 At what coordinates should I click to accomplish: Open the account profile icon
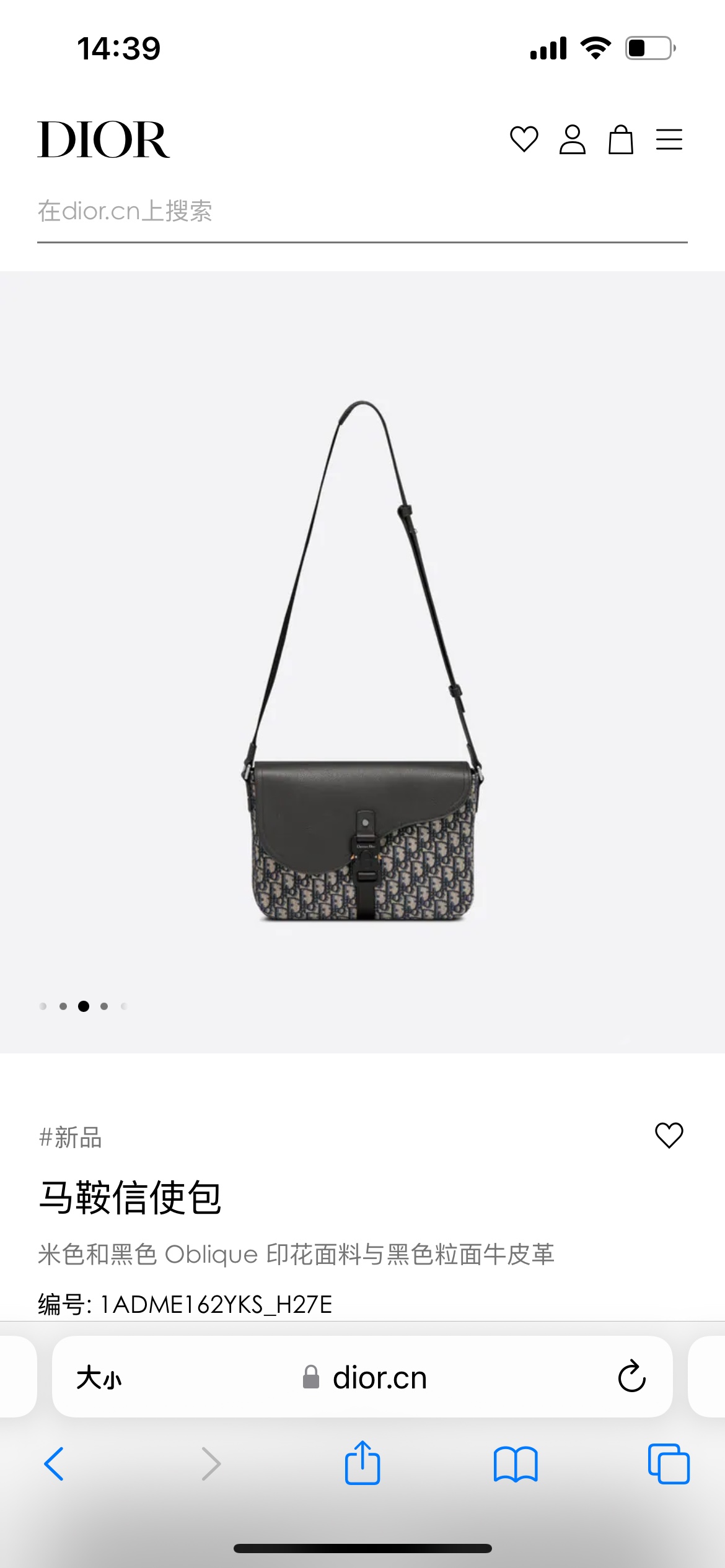tap(572, 139)
